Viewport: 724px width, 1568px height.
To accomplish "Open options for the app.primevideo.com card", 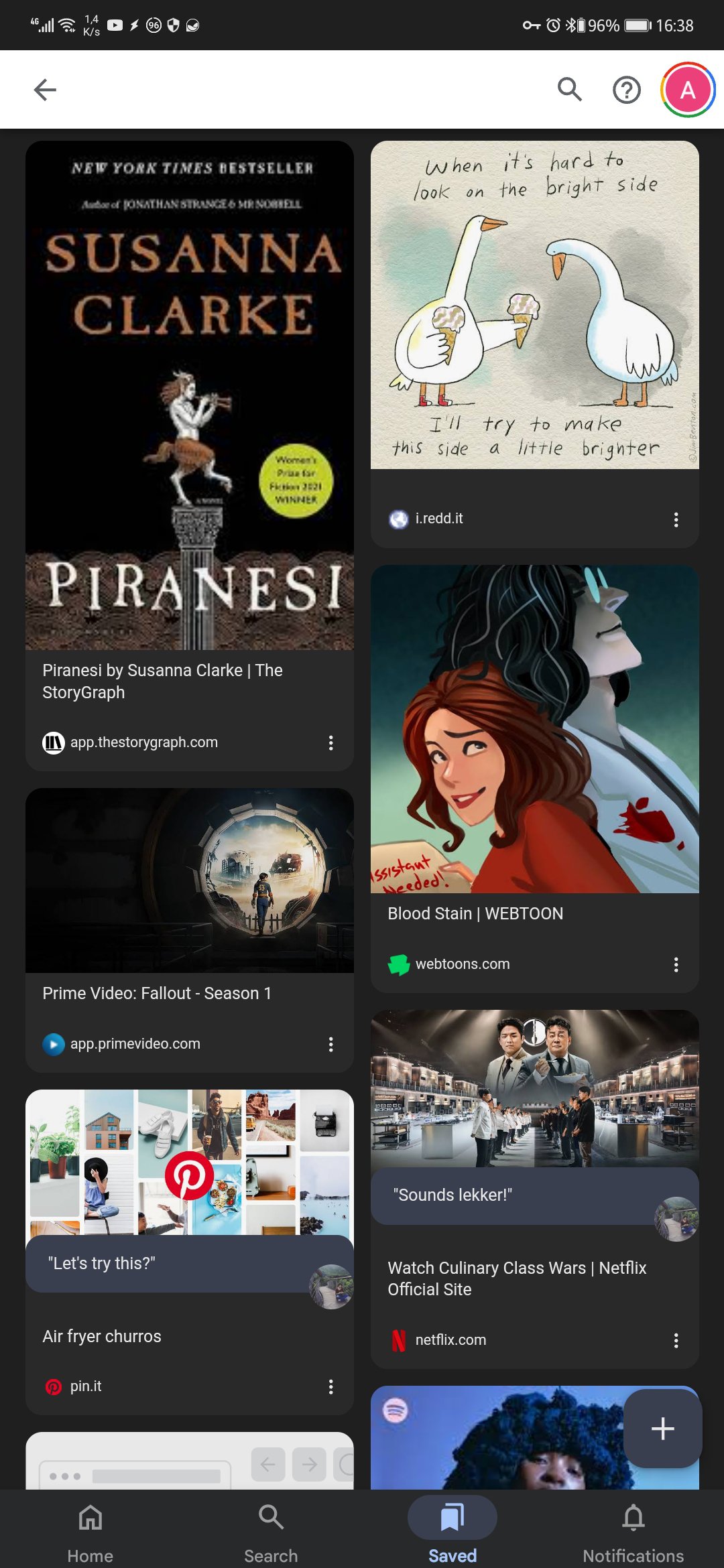I will pyautogui.click(x=330, y=1044).
